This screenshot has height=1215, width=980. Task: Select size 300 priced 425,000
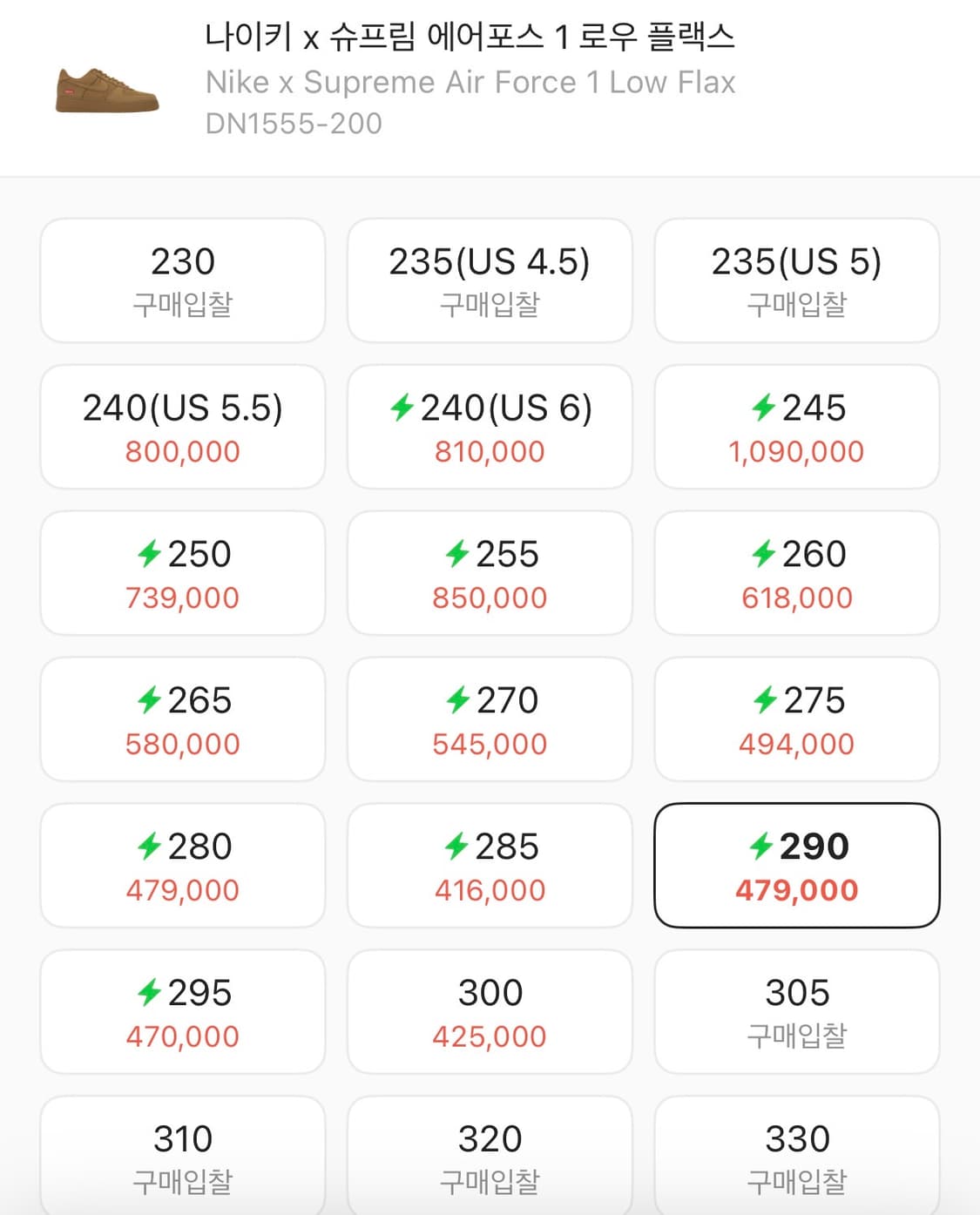tap(490, 1011)
